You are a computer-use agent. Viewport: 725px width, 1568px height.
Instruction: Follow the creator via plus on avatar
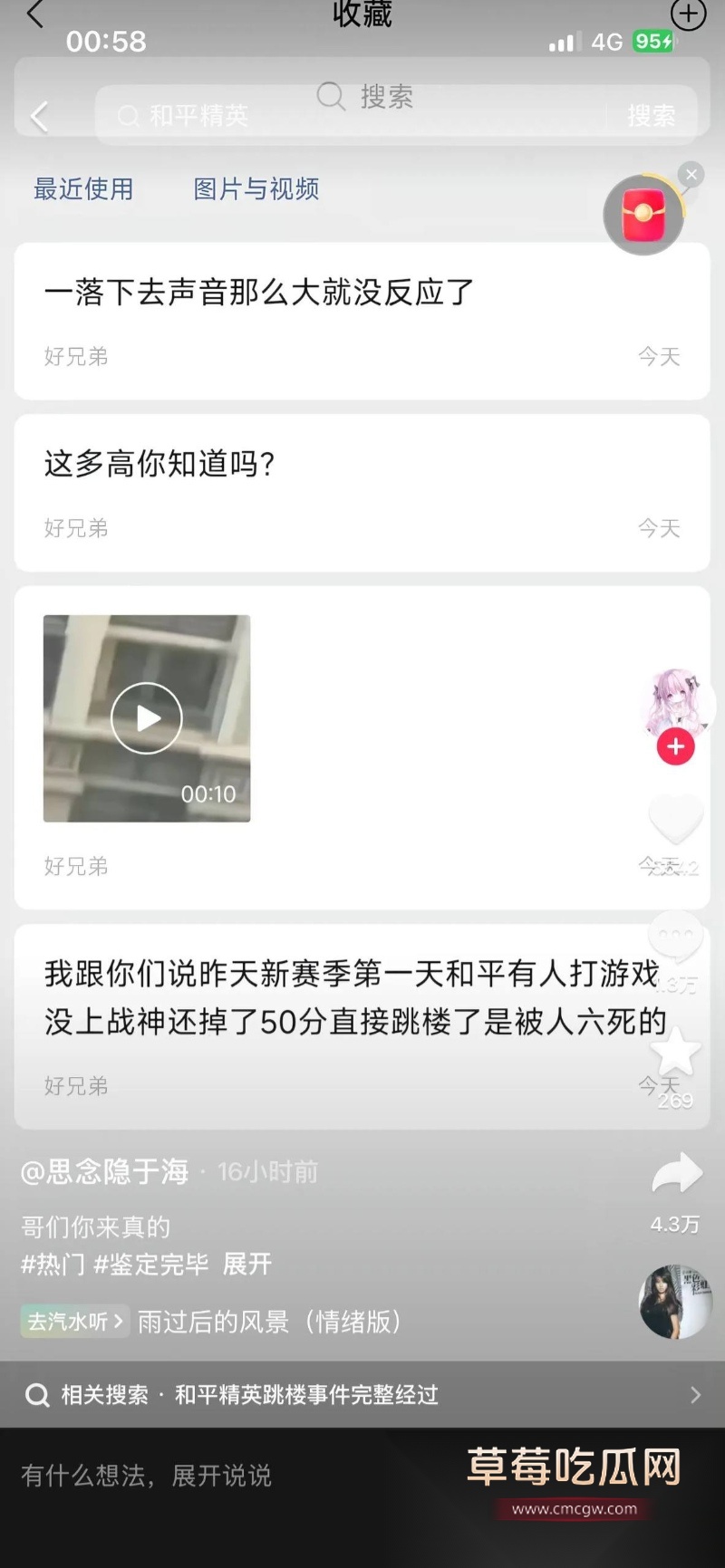[674, 746]
